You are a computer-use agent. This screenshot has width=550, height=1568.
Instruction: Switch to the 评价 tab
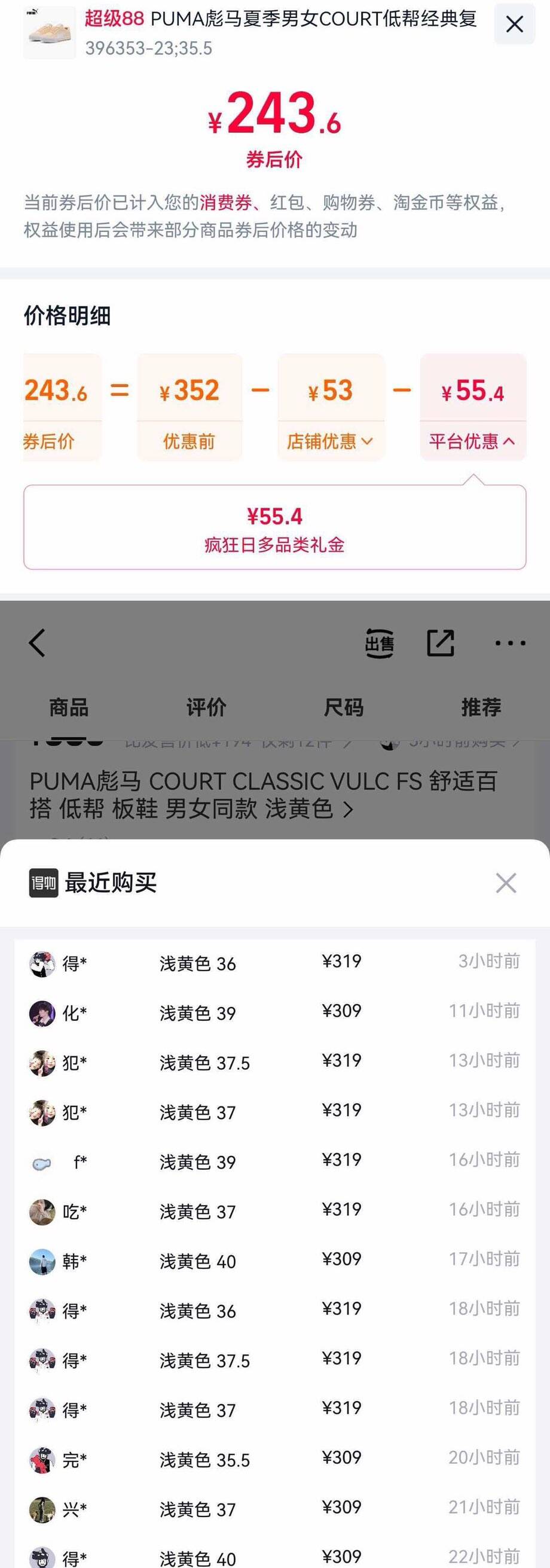[x=206, y=707]
